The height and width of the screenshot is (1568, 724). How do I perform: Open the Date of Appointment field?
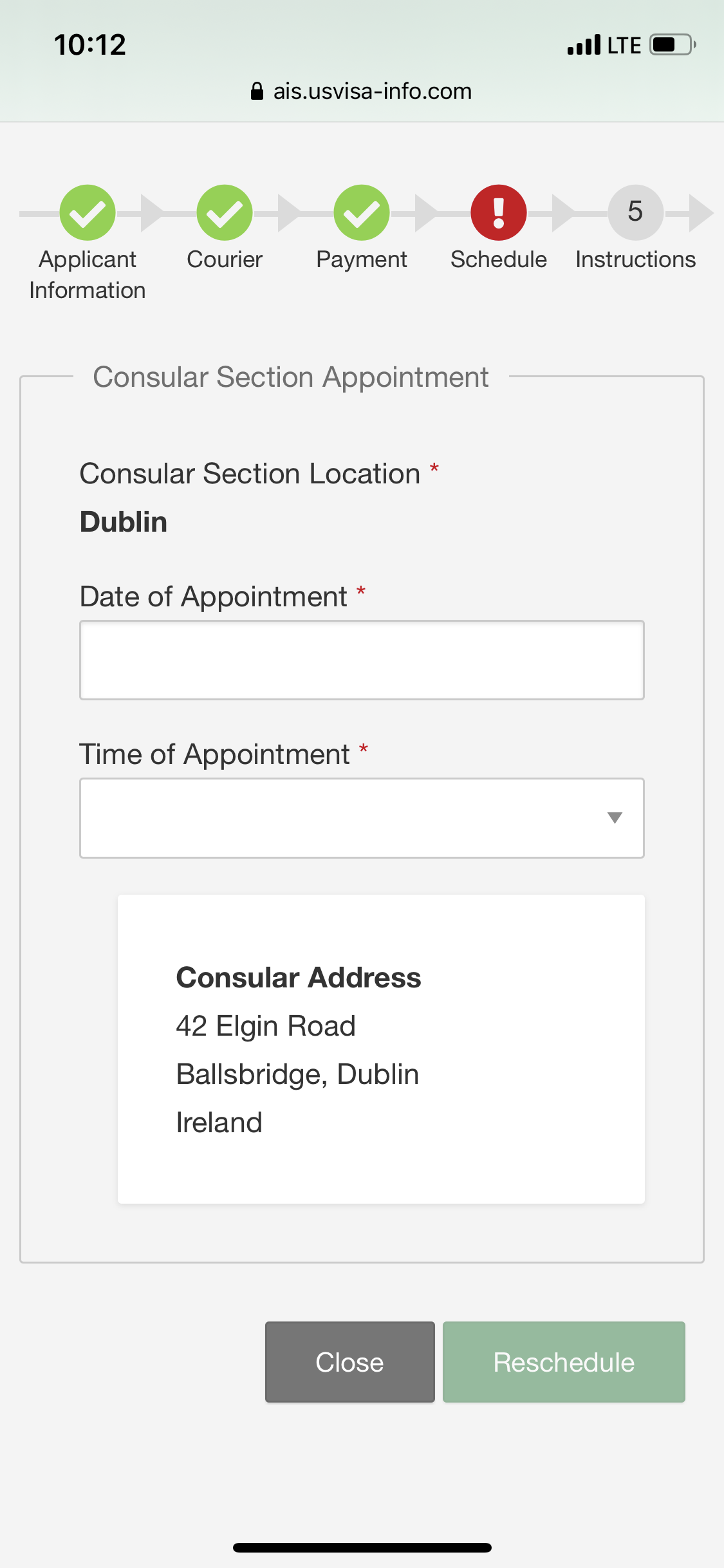(x=362, y=660)
